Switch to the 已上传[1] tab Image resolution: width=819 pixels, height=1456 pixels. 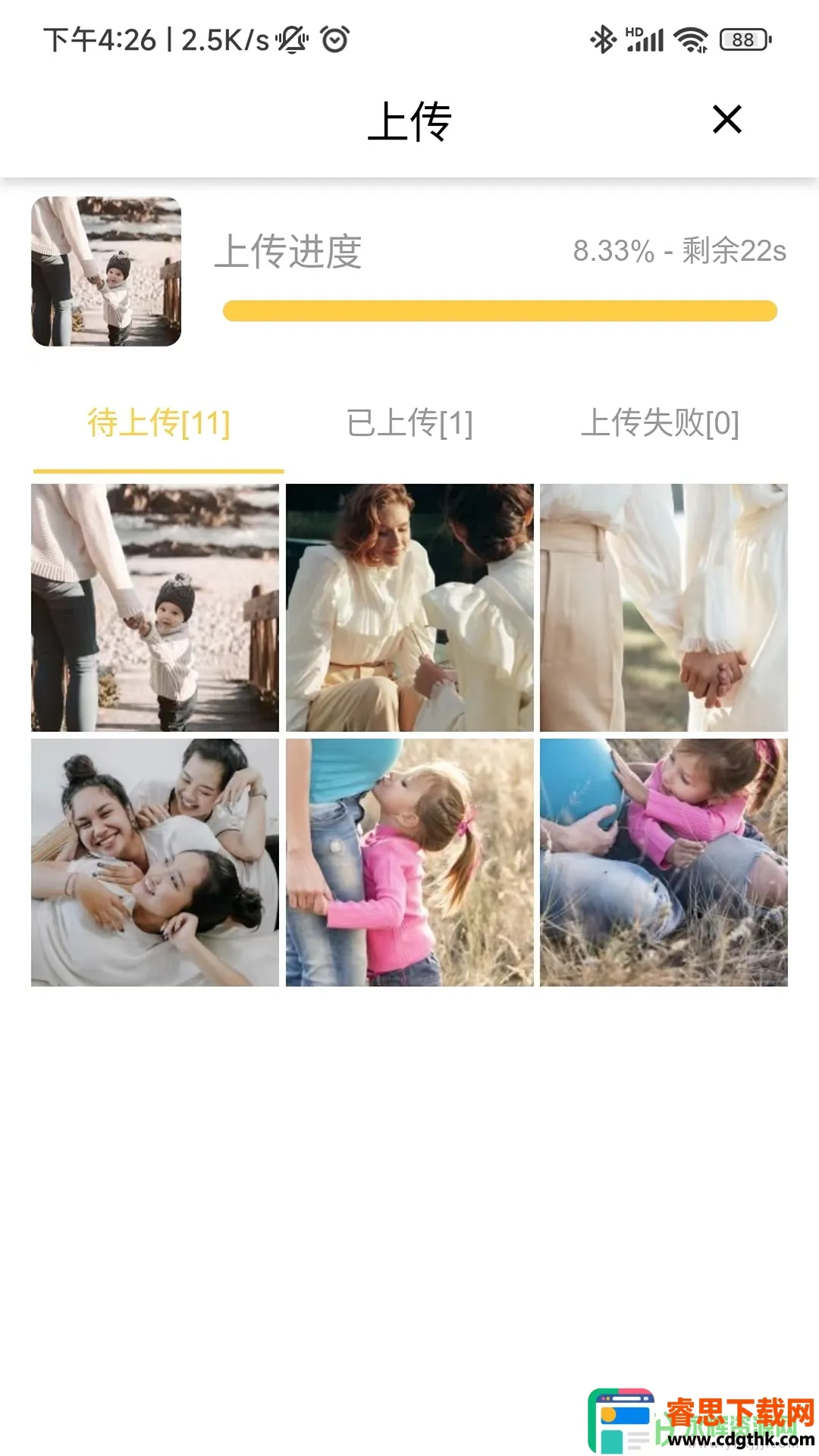point(409,423)
